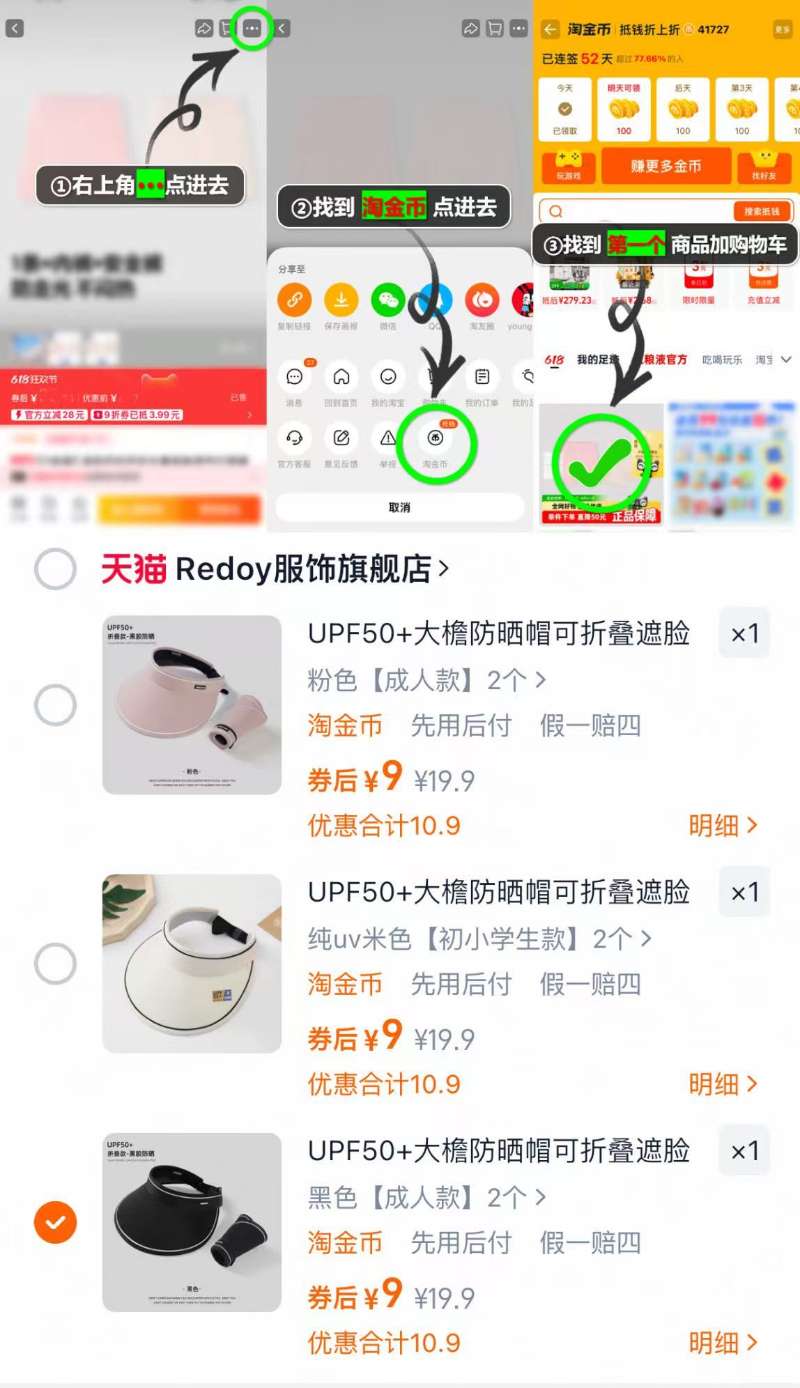Open the 官方客服 customer service icon
Image resolution: width=800 pixels, height=1388 pixels.
pyautogui.click(x=294, y=440)
